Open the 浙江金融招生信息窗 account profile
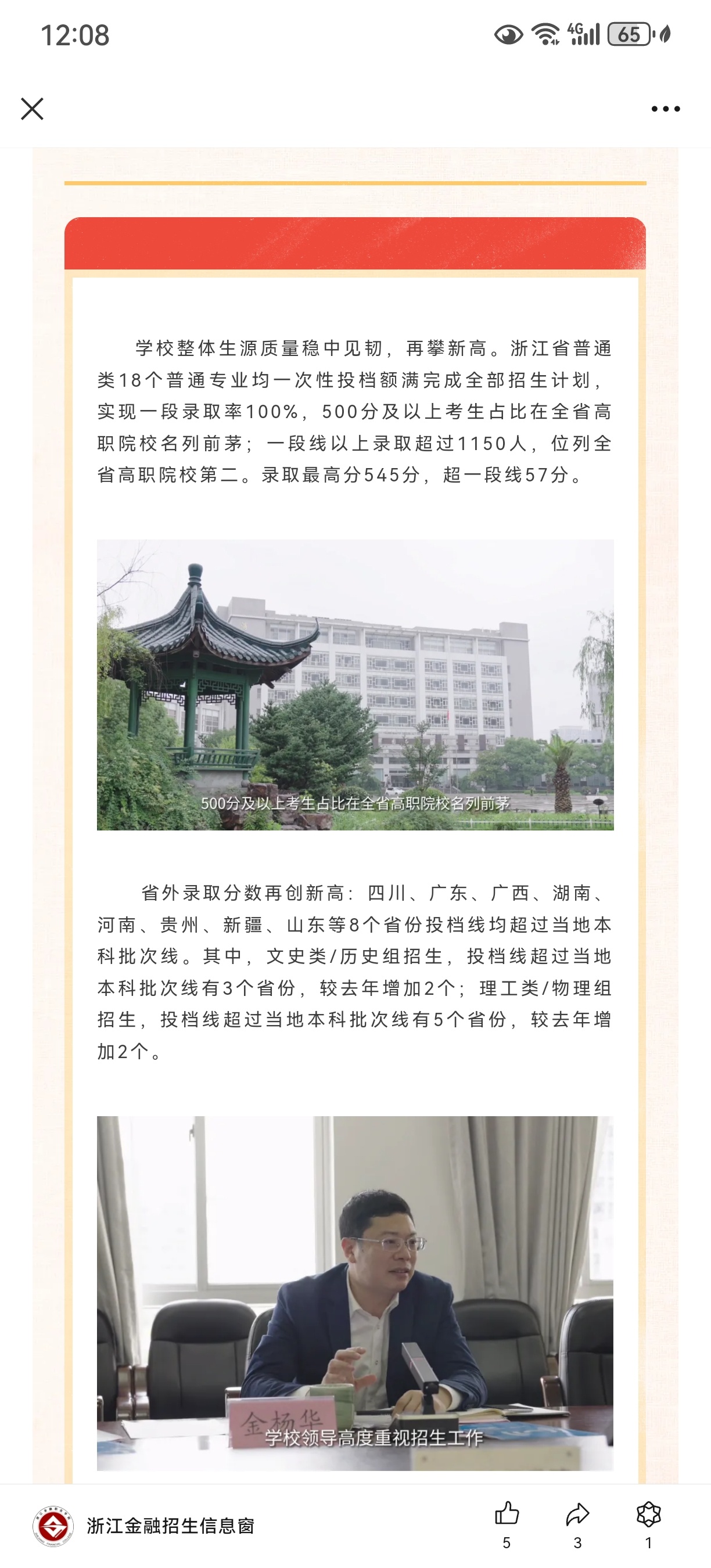Screen dimensions: 711x1568 (143, 1526)
